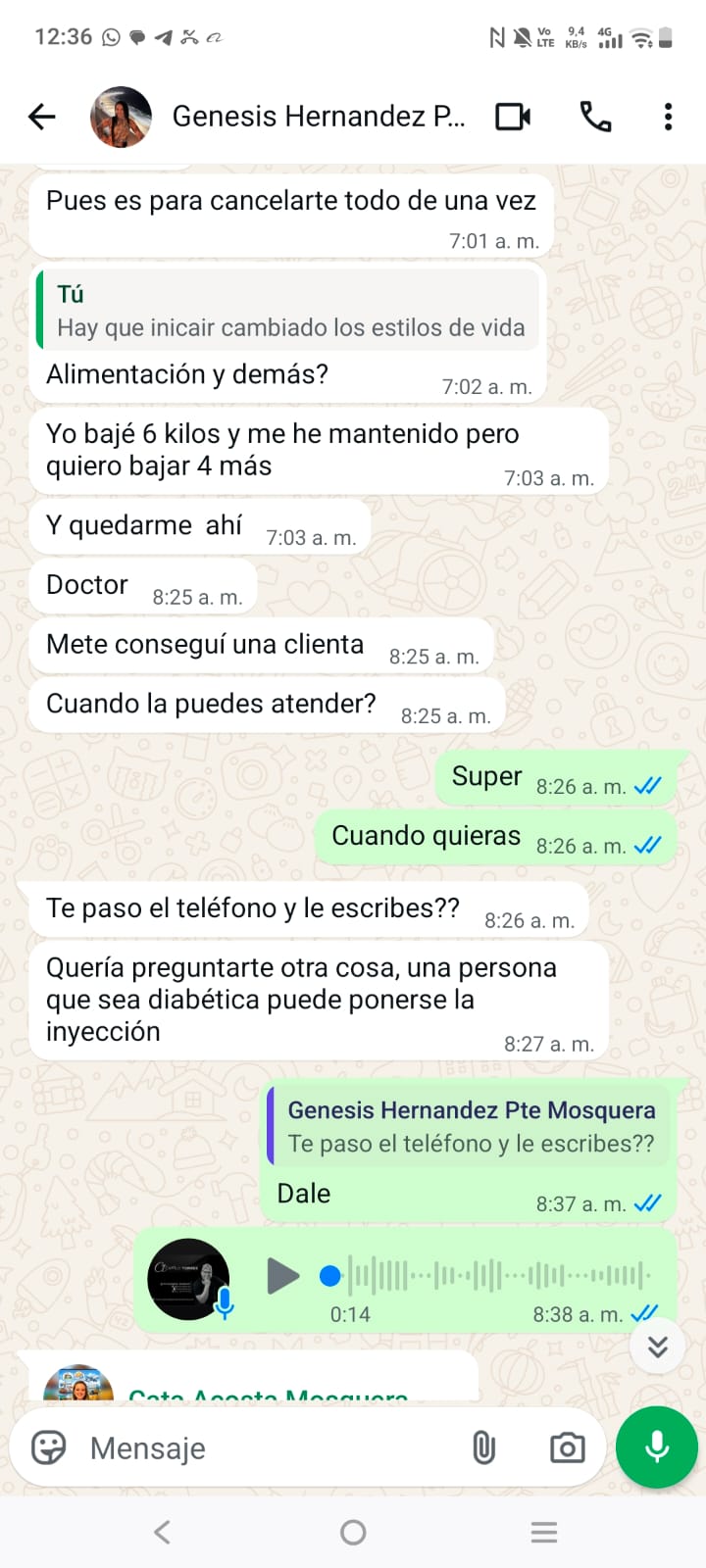
Task: Start a video call with Genesis
Action: tap(512, 118)
